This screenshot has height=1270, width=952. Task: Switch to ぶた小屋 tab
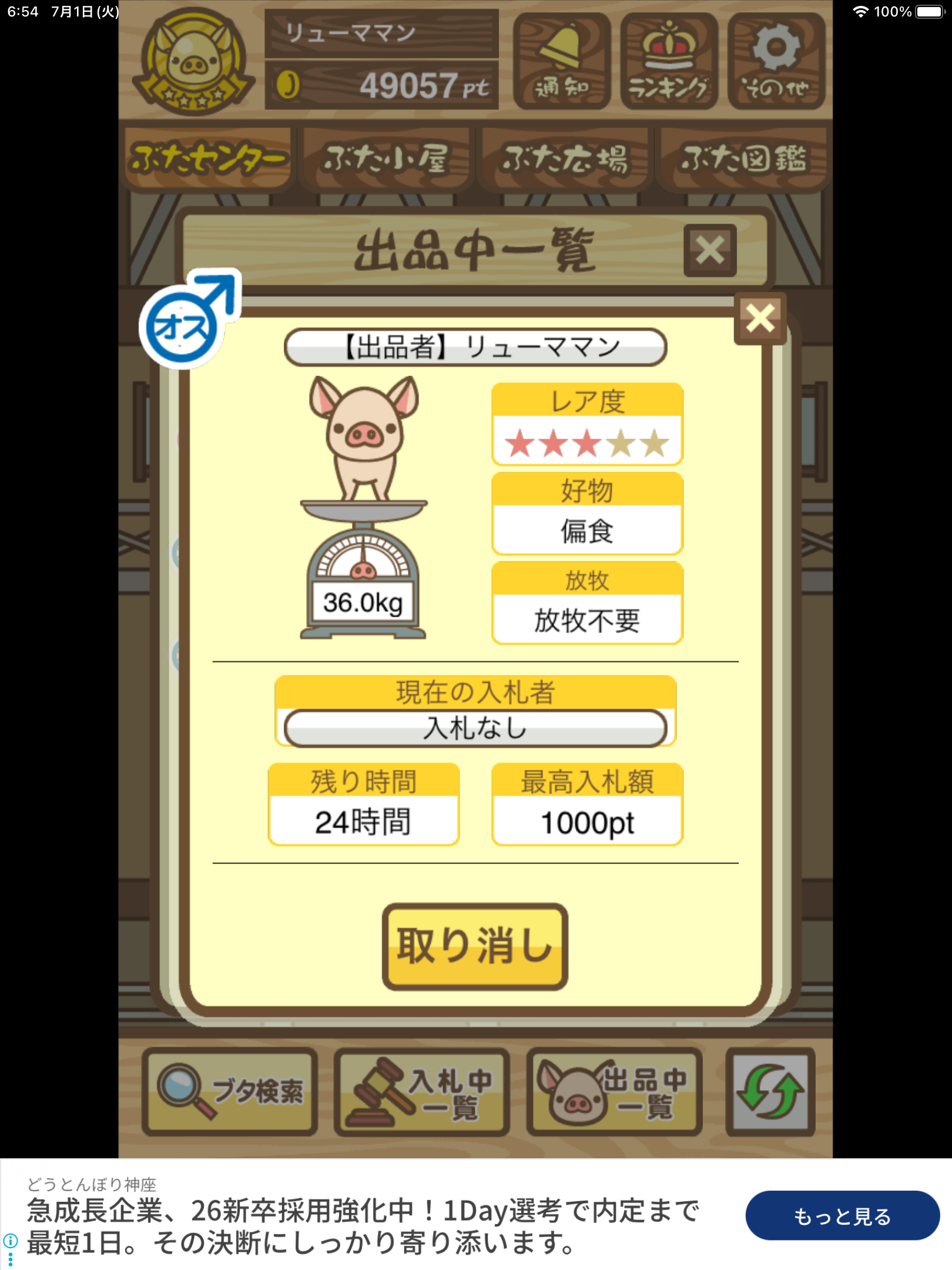[x=386, y=159]
